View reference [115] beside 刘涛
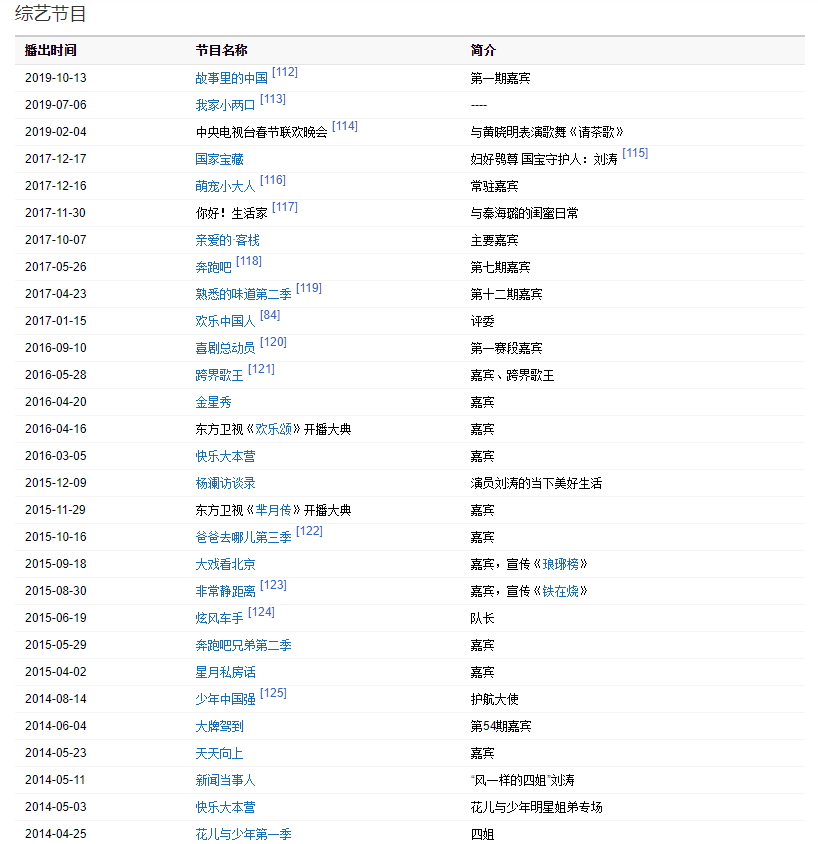 click(635, 153)
